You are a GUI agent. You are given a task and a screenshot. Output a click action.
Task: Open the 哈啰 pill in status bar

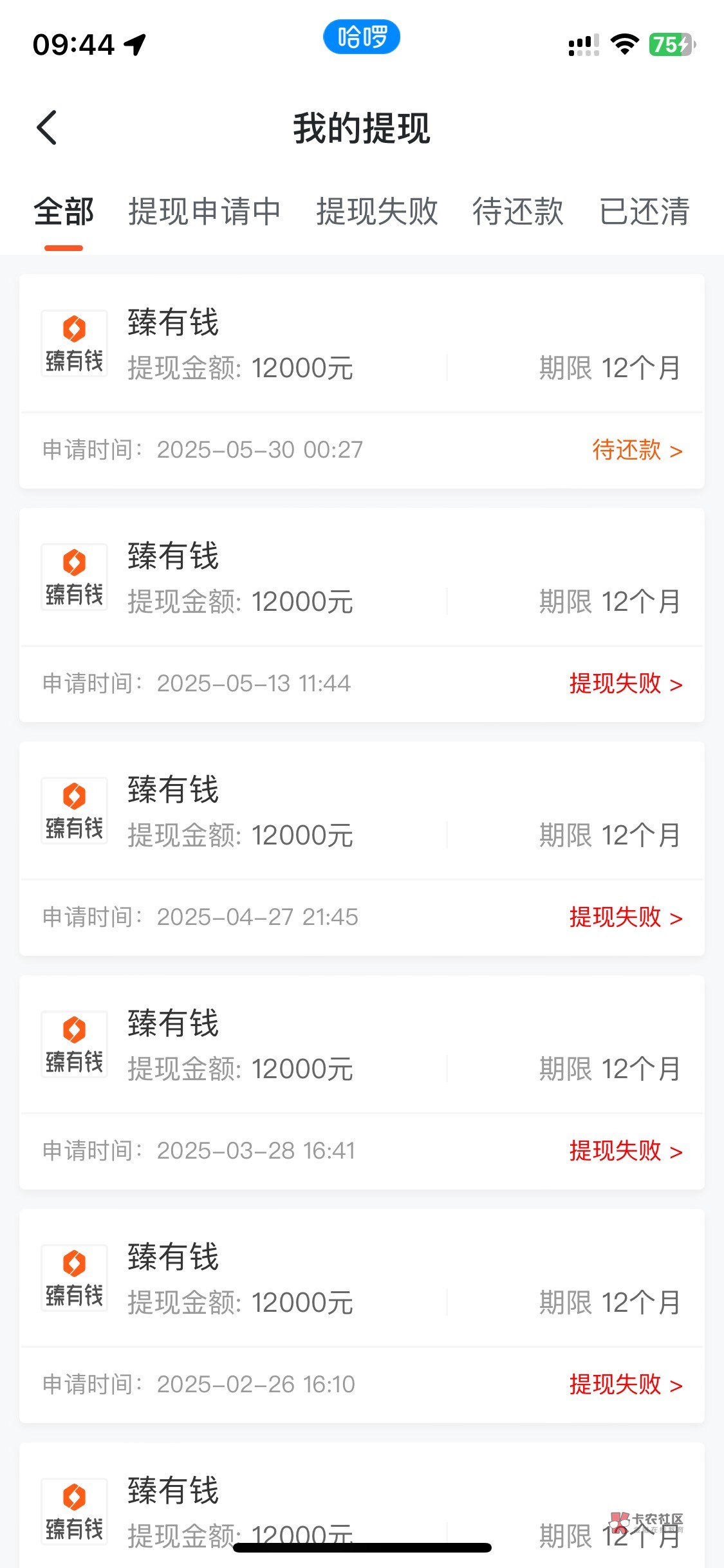362,37
